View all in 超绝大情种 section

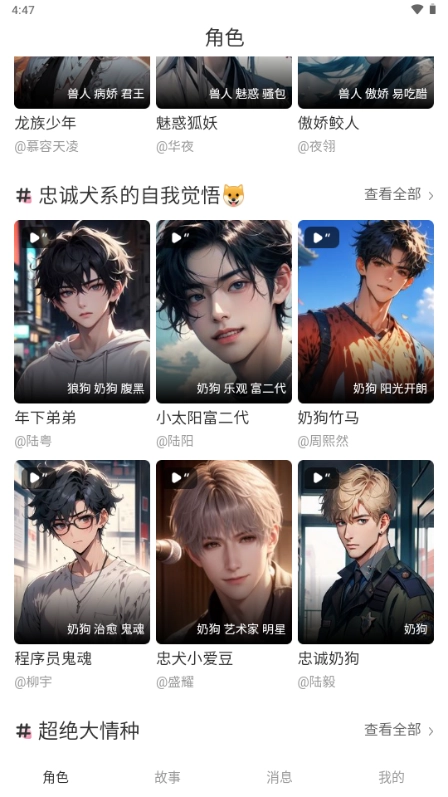tap(399, 730)
